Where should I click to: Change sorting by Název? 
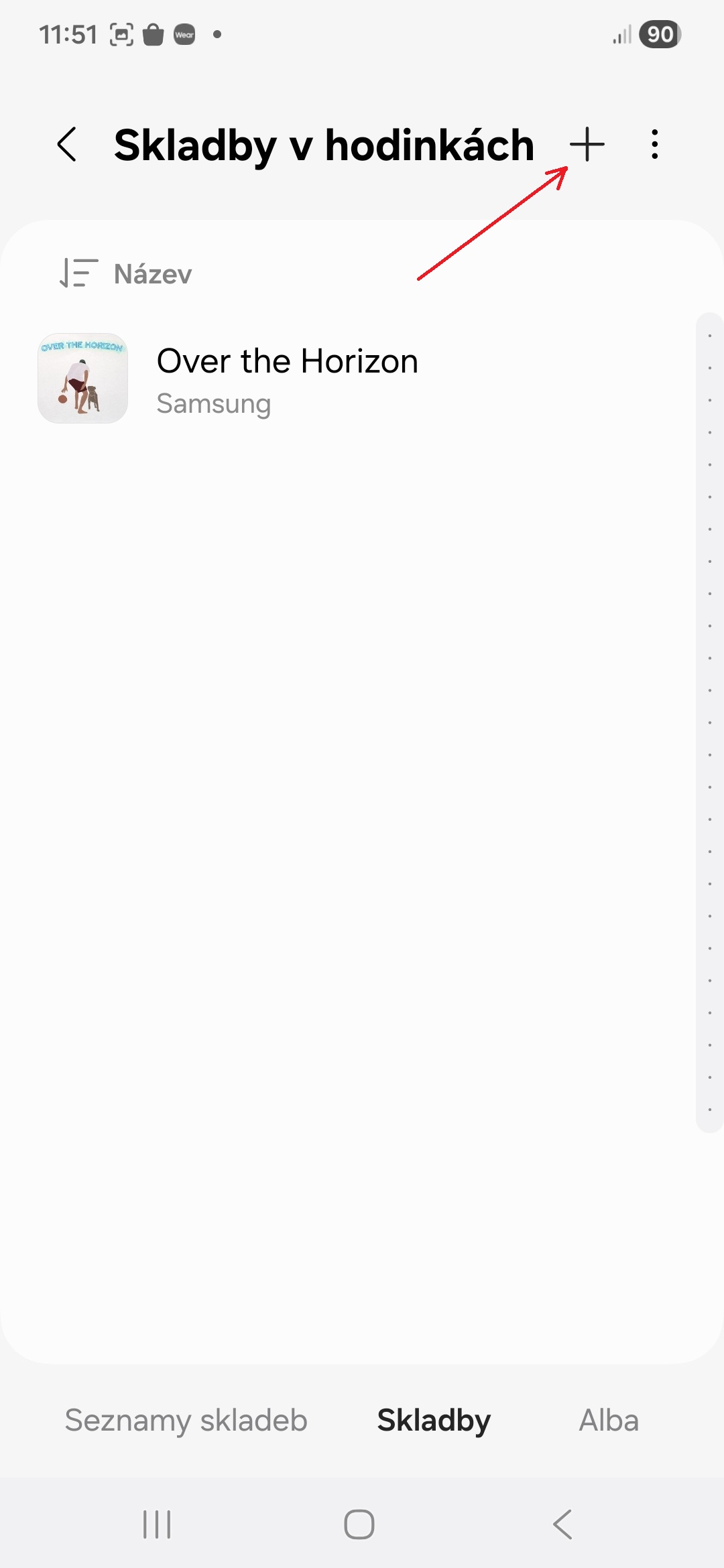point(127,273)
